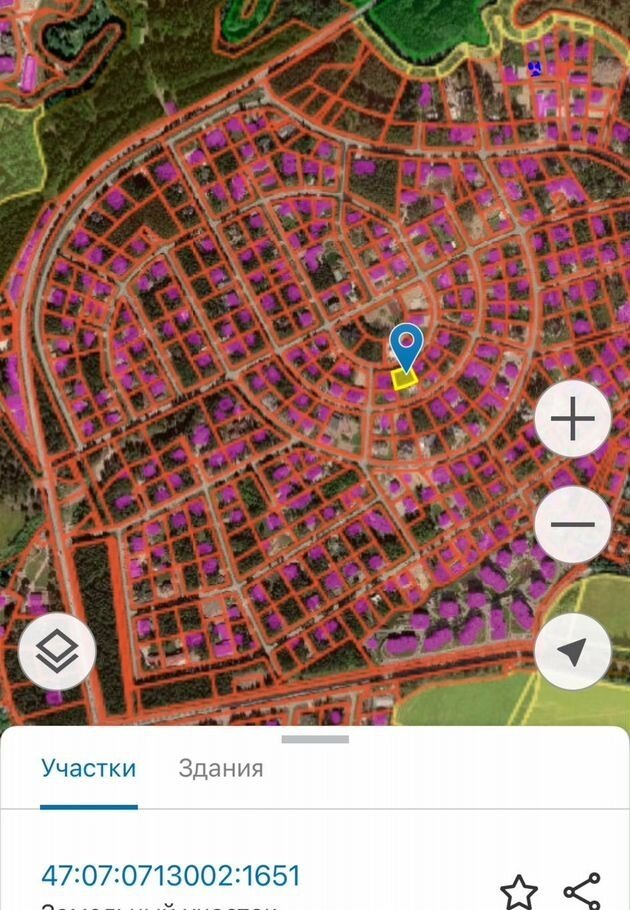Screen dimensions: 630x910
Task: Share parcel 47:07:0713002:1651
Action: [x=582, y=889]
